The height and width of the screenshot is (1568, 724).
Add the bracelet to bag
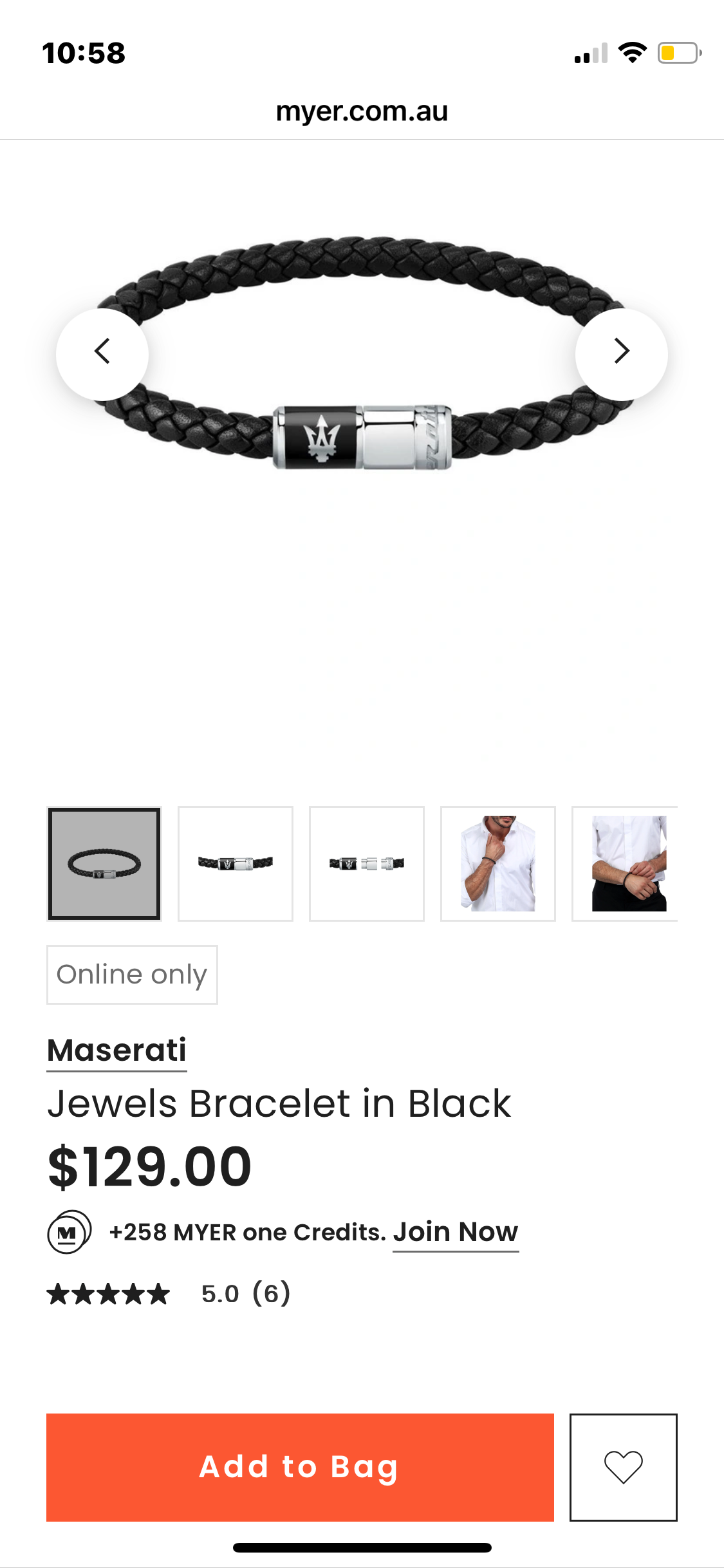tap(300, 1467)
